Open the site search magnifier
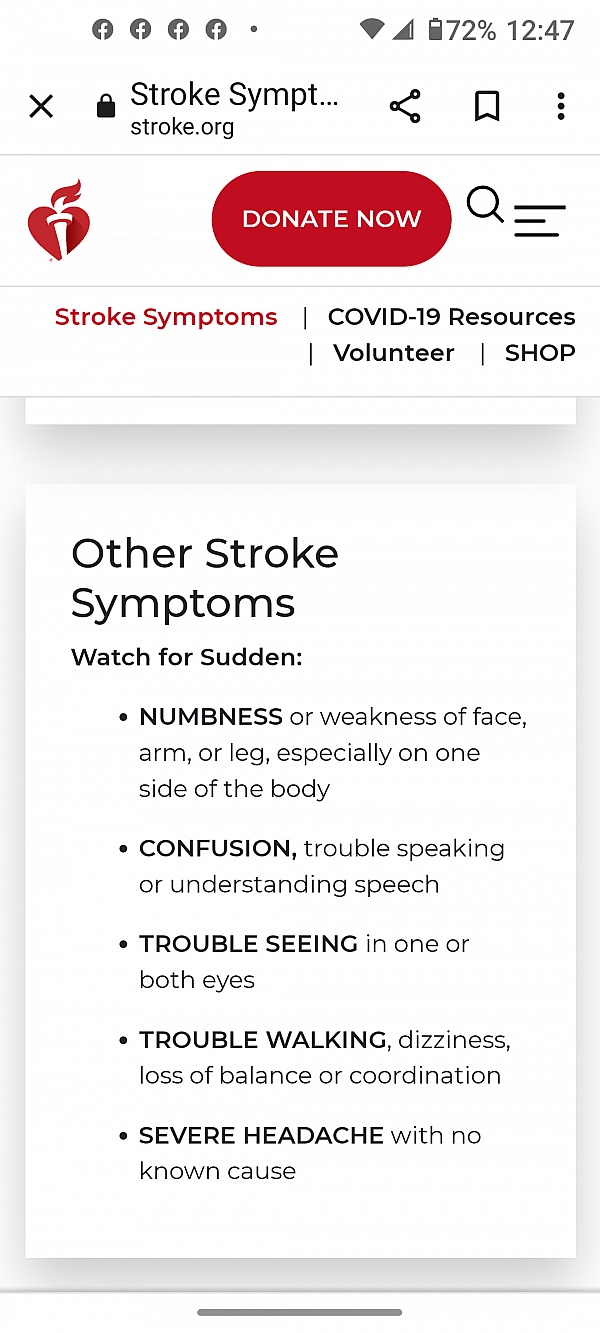 point(485,205)
